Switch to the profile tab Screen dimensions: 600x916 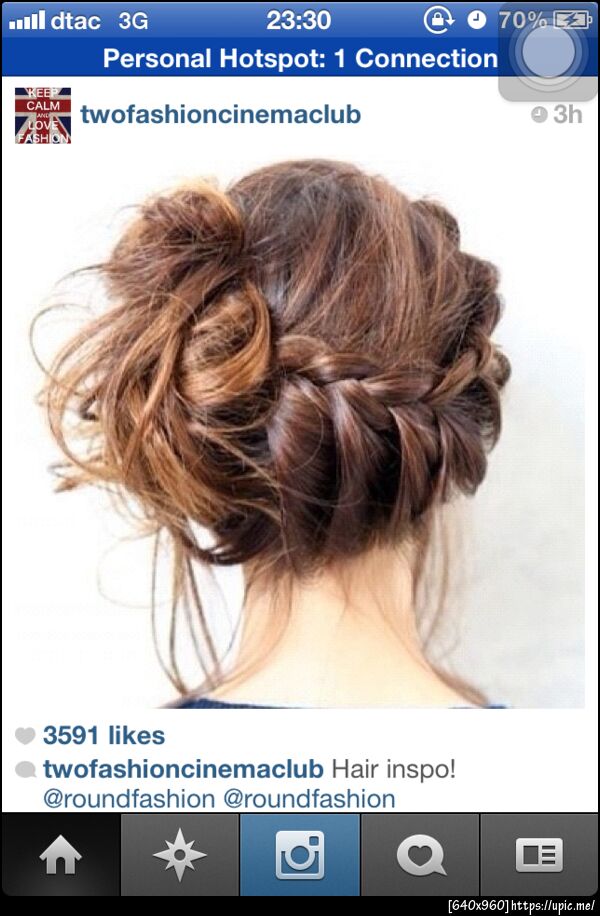coord(539,855)
